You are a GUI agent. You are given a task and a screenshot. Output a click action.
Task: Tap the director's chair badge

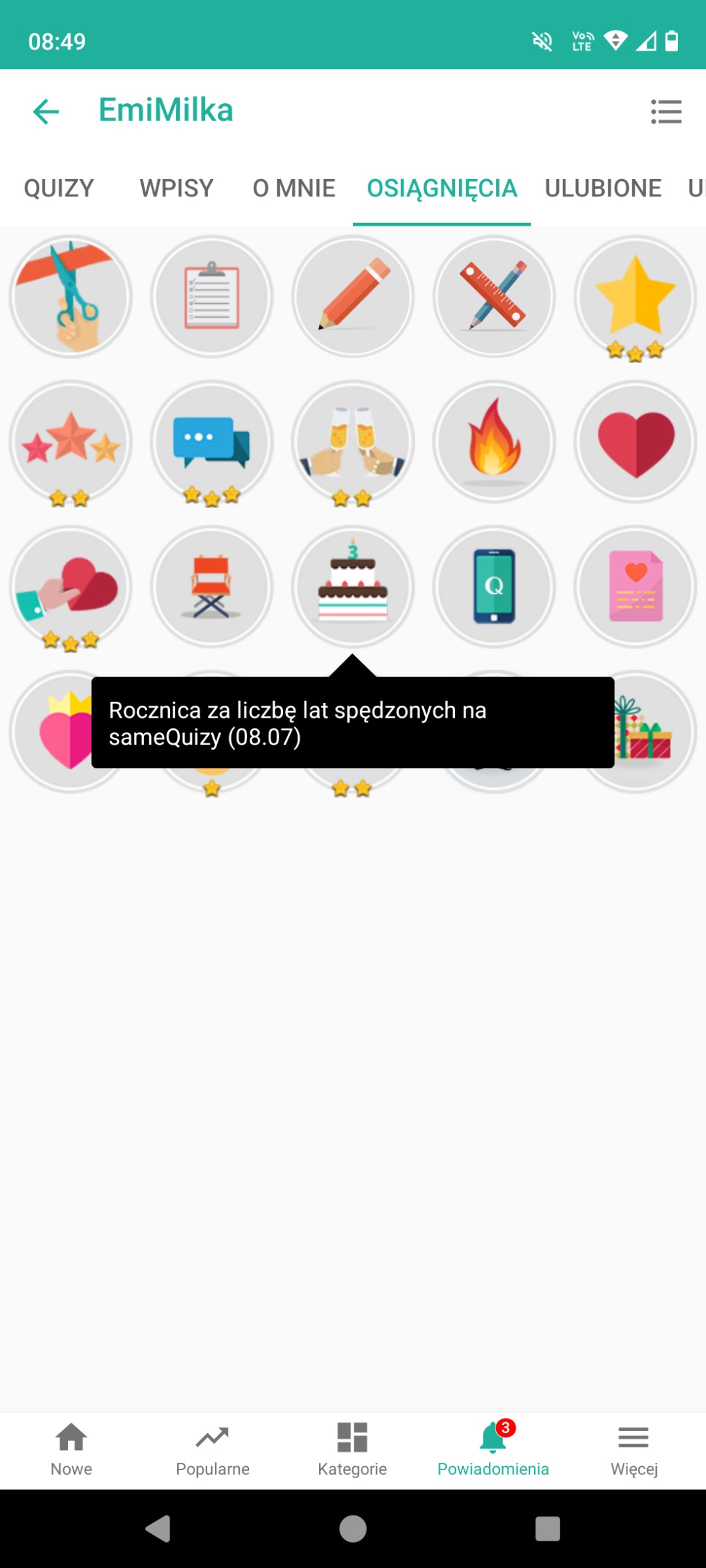pos(212,587)
